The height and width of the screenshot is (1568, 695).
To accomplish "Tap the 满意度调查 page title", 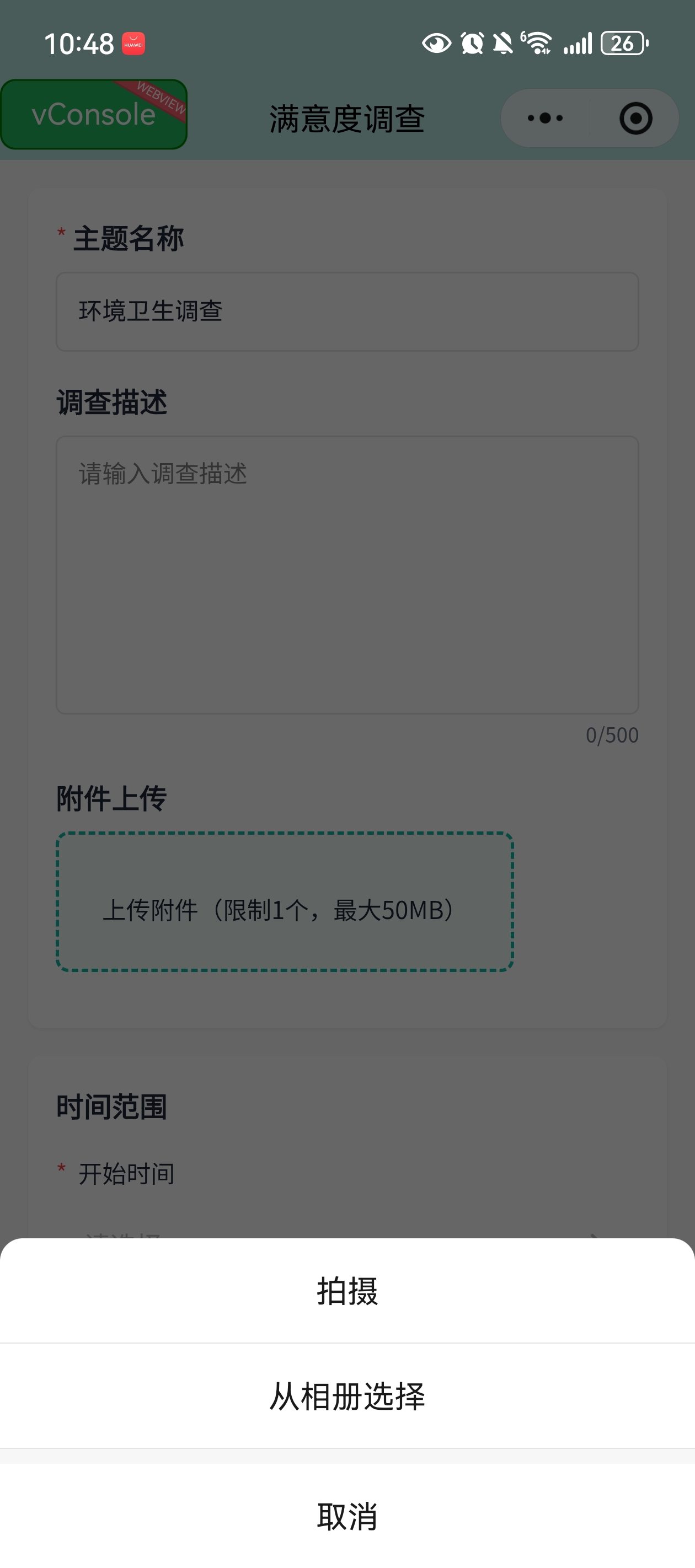I will pyautogui.click(x=347, y=117).
